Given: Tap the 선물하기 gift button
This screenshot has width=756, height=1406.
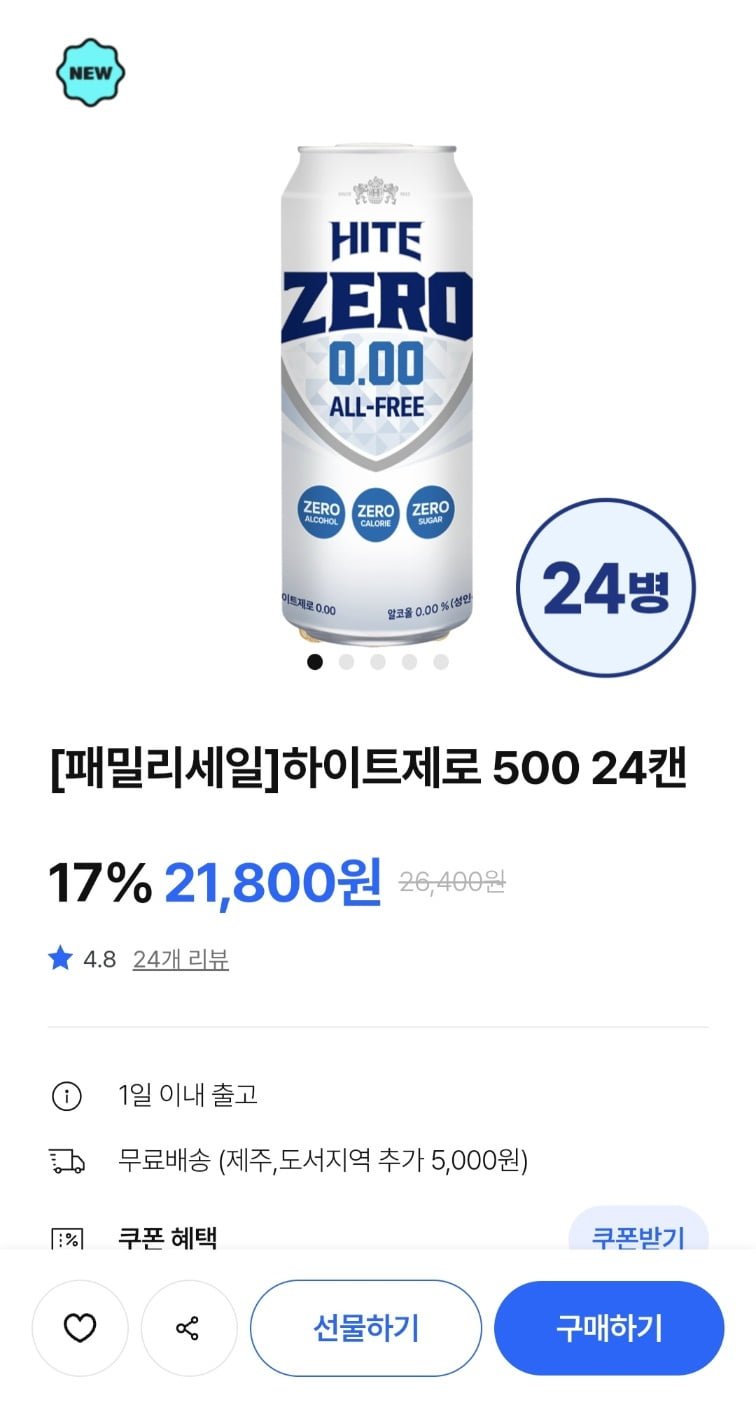Looking at the screenshot, I should 366,1328.
